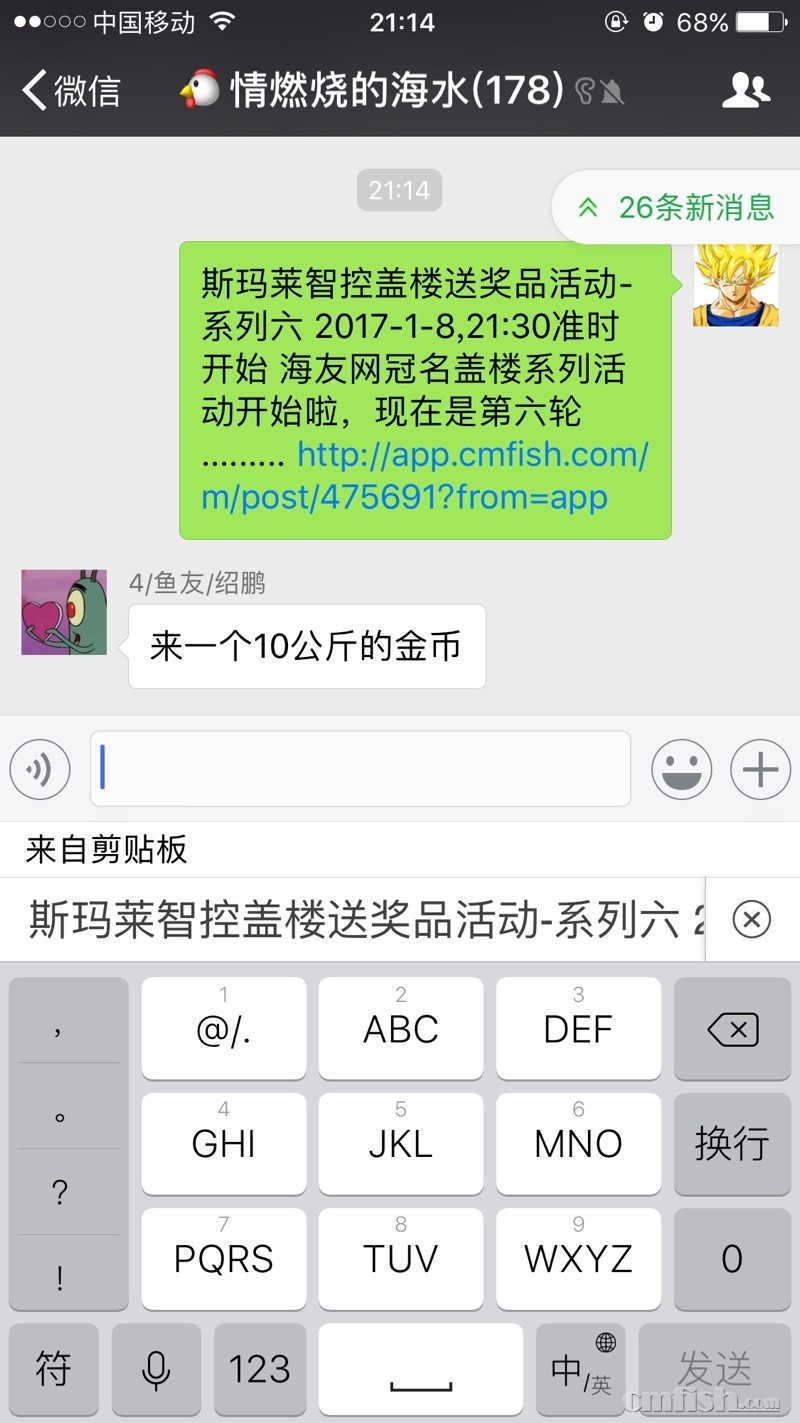Focus the message text field
This screenshot has height=1423, width=800.
360,769
